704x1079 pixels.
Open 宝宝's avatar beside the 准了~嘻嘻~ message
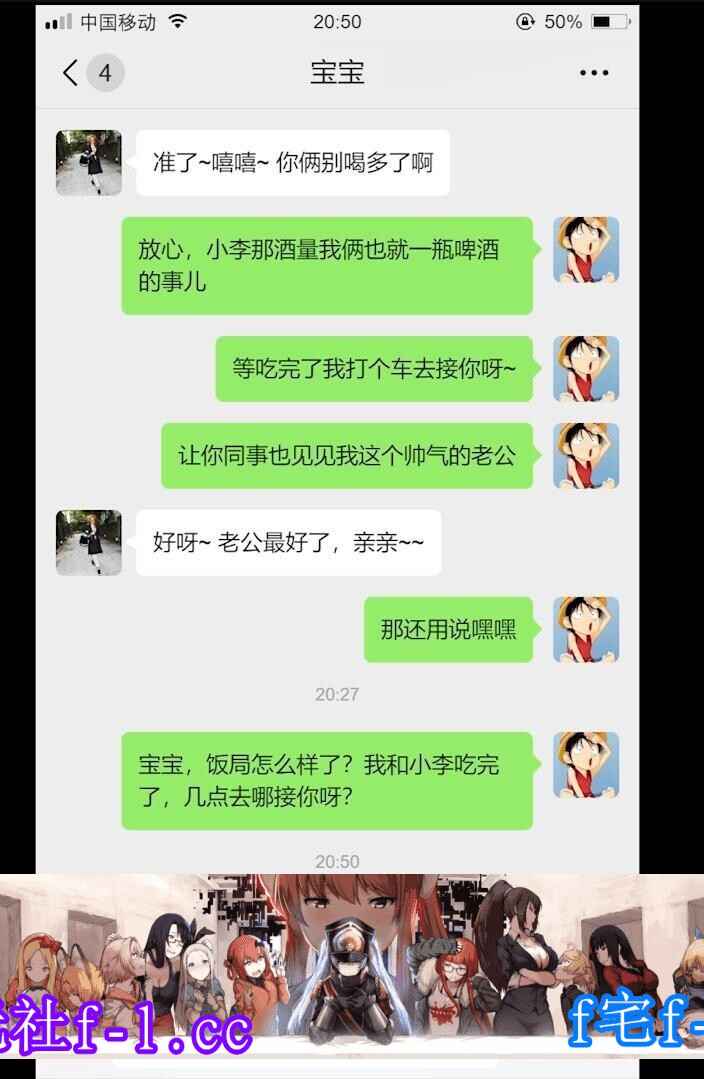[x=89, y=163]
